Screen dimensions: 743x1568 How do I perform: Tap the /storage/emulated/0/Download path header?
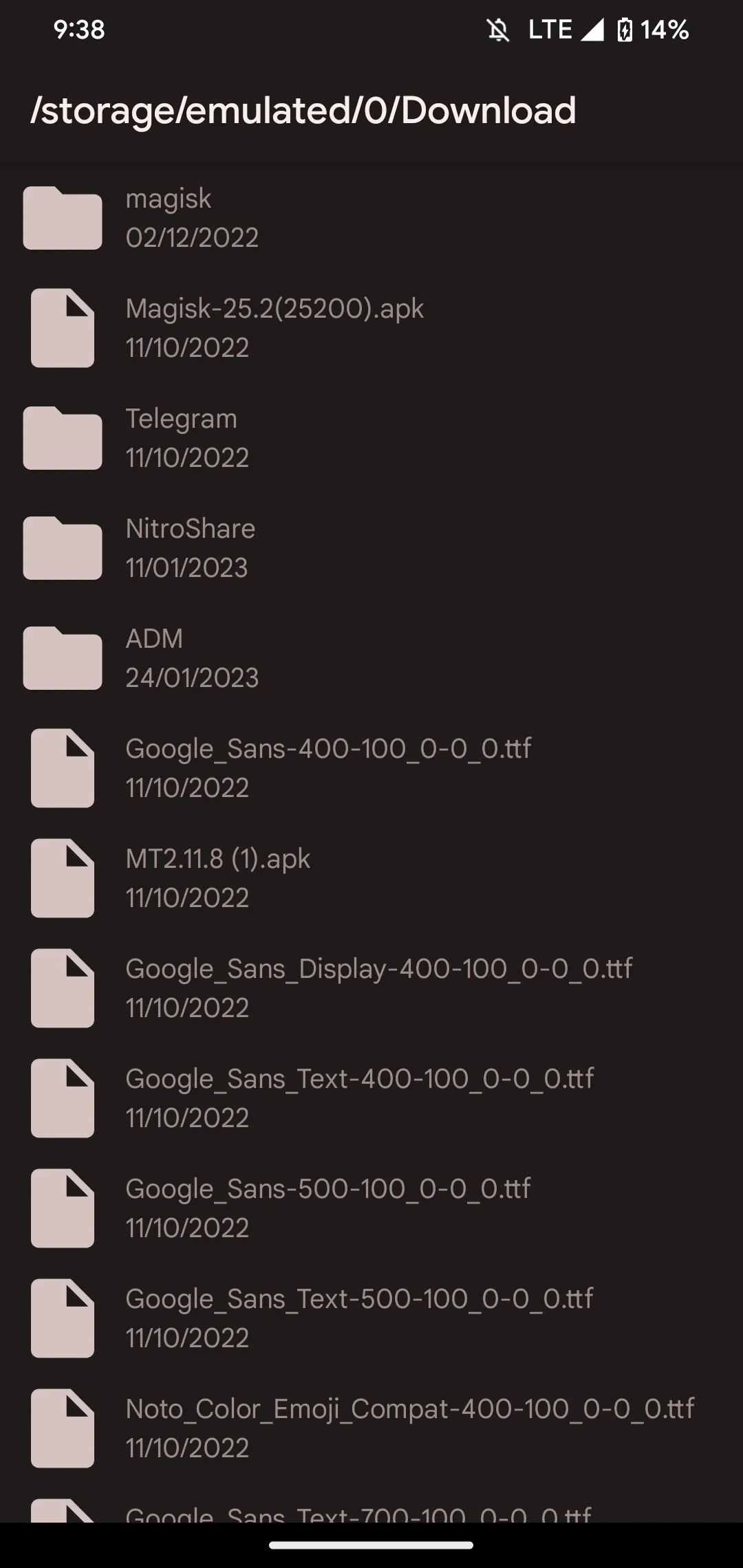click(x=303, y=110)
